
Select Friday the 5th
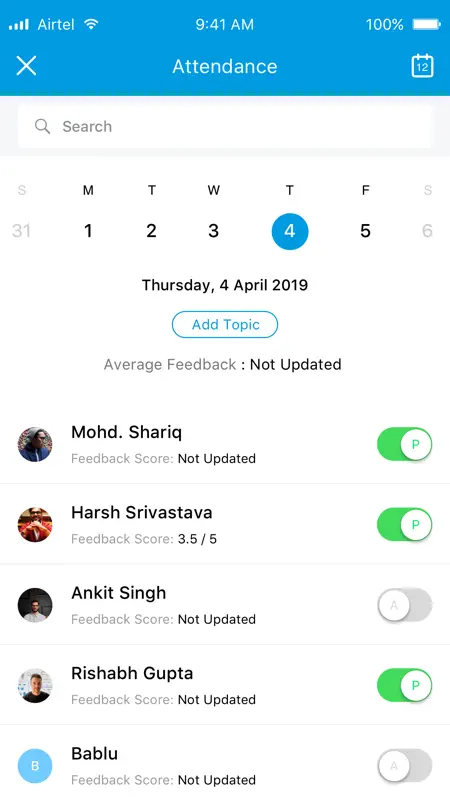(365, 231)
